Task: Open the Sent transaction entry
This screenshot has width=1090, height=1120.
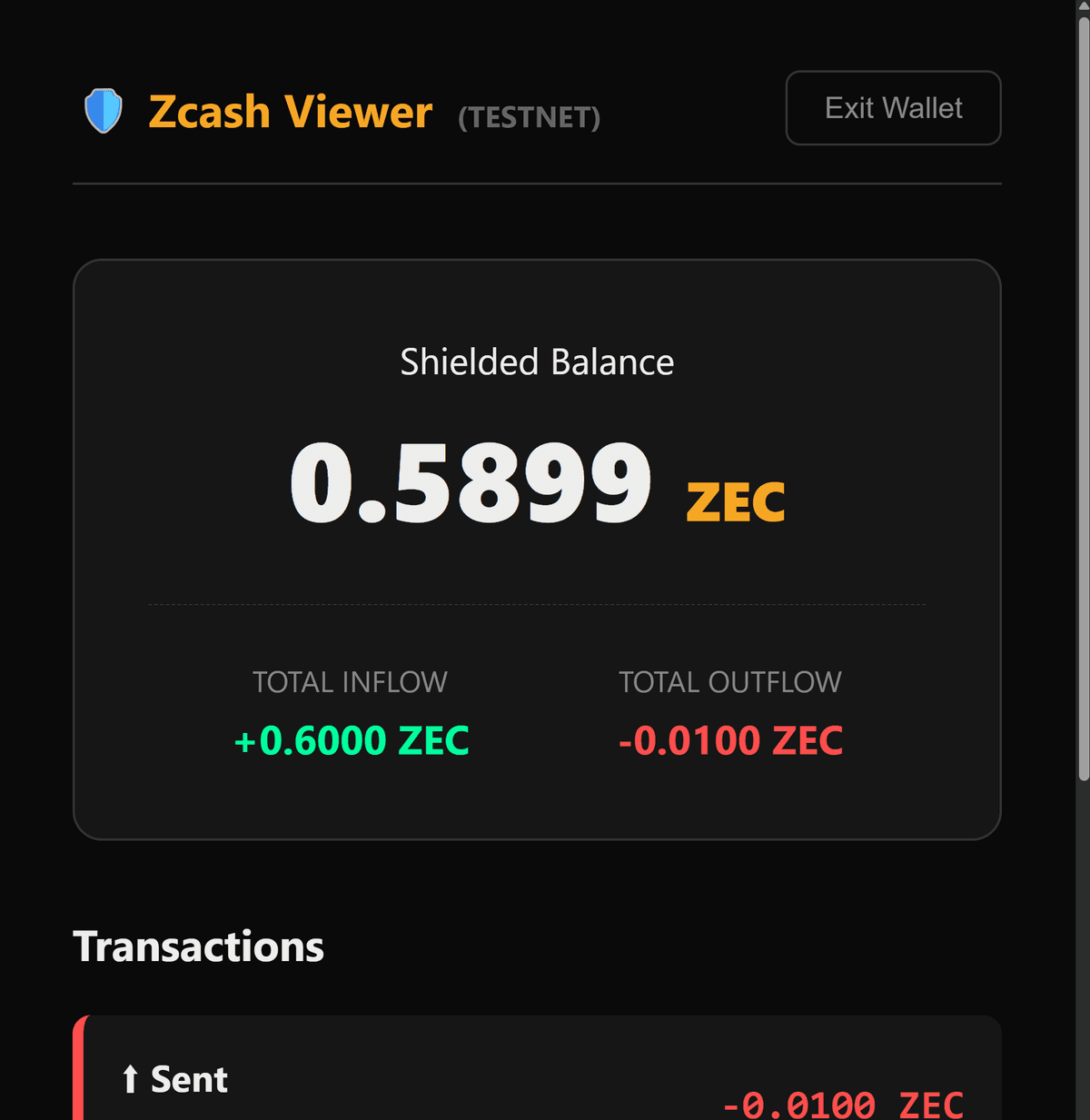Action: [537, 1081]
